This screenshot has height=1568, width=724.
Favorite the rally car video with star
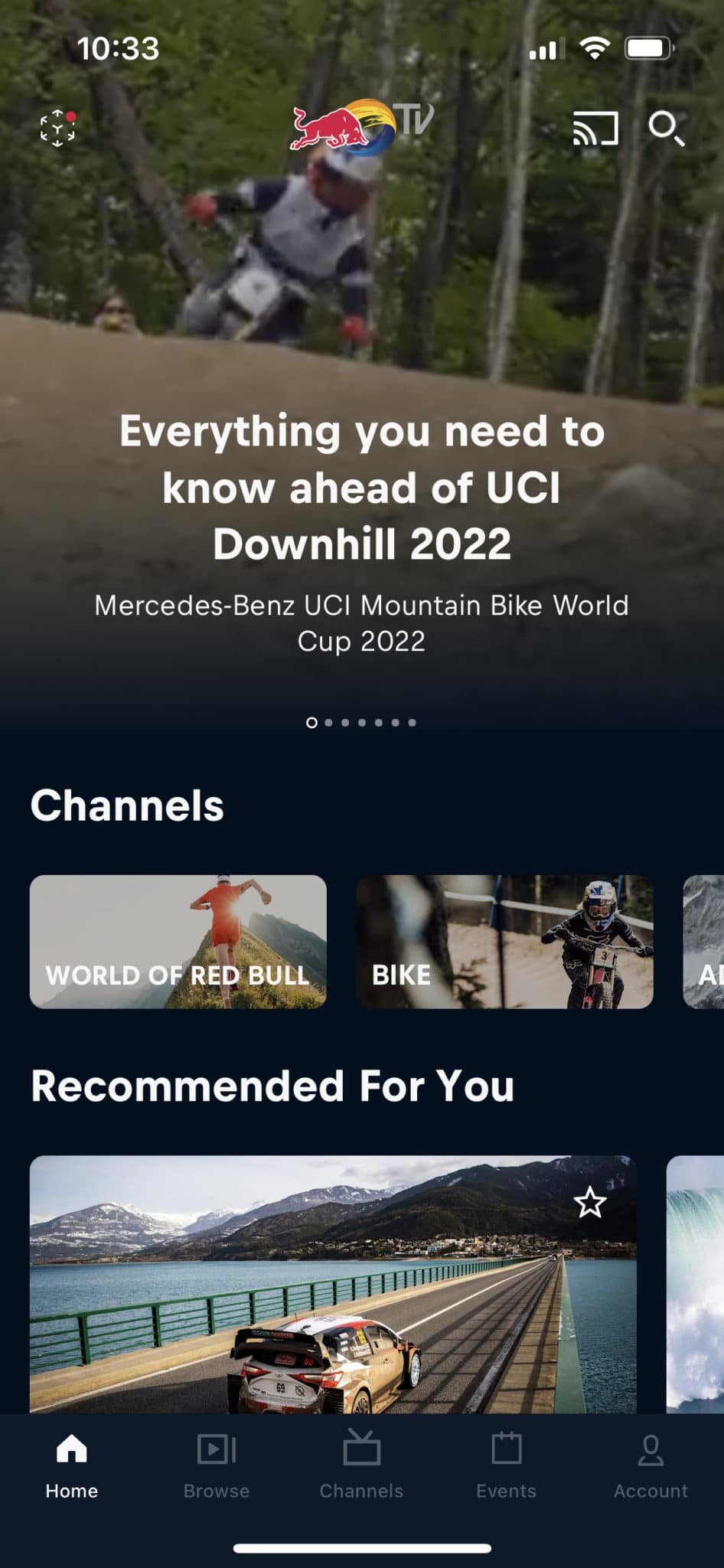590,1202
